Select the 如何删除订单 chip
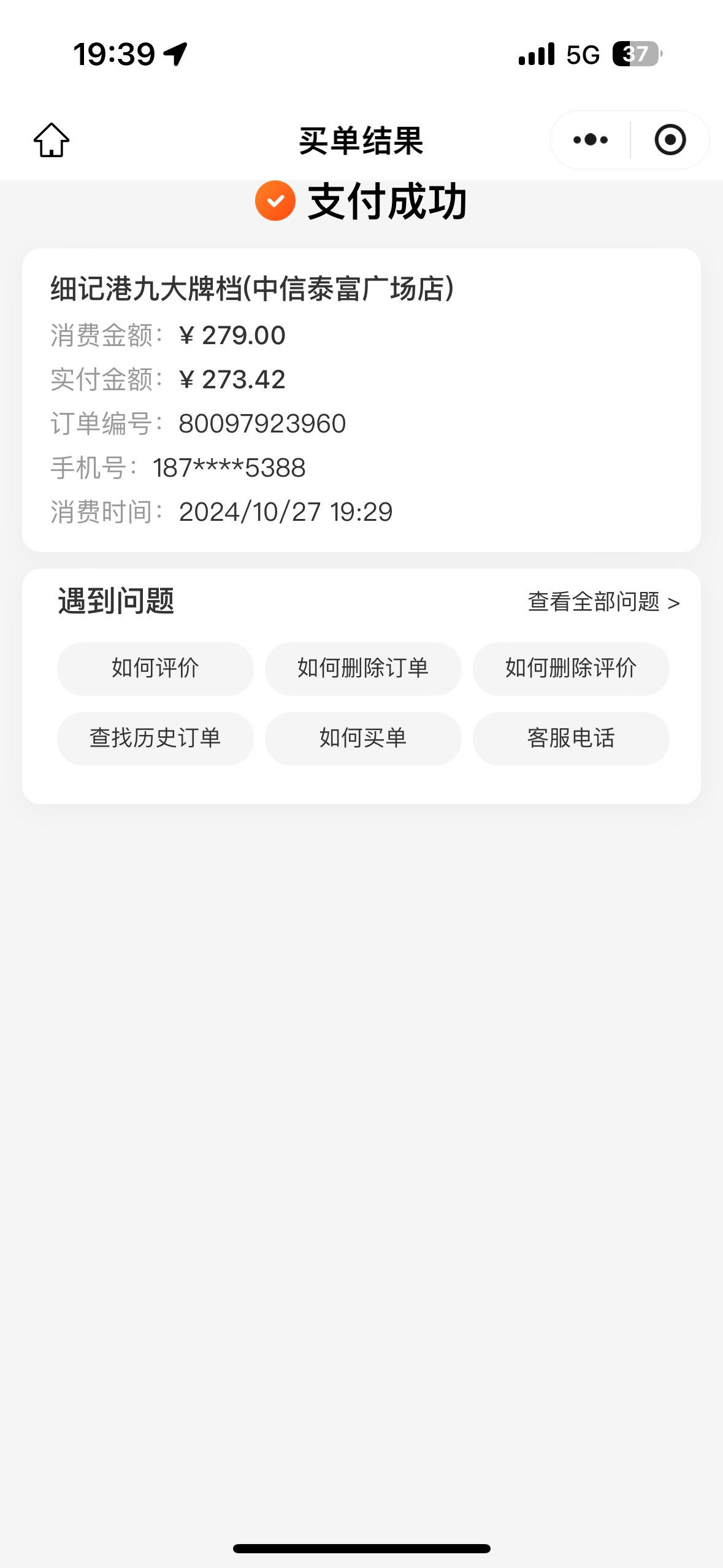This screenshot has height=1568, width=723. [363, 669]
